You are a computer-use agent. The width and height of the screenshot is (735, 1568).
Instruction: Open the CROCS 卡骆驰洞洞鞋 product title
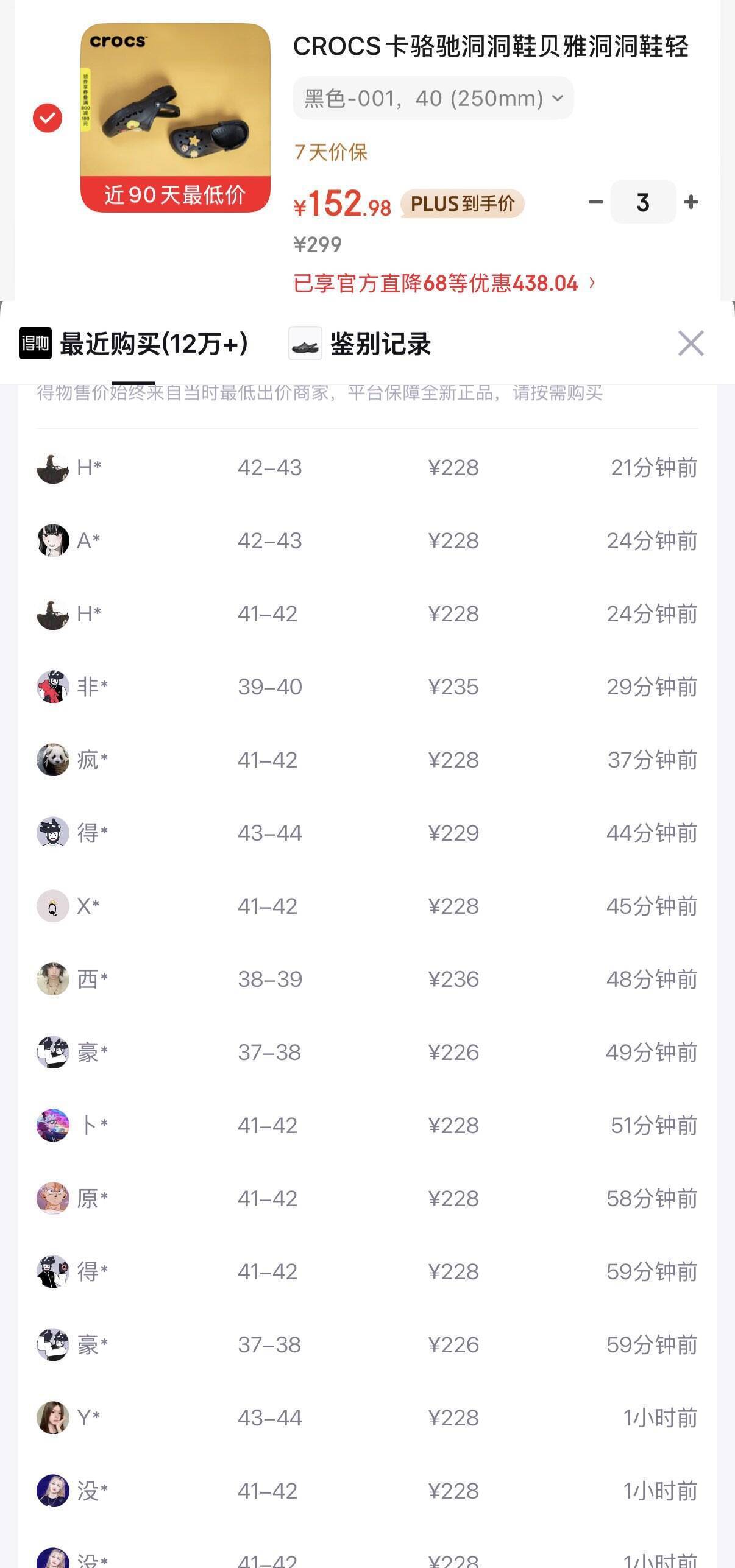coord(491,47)
